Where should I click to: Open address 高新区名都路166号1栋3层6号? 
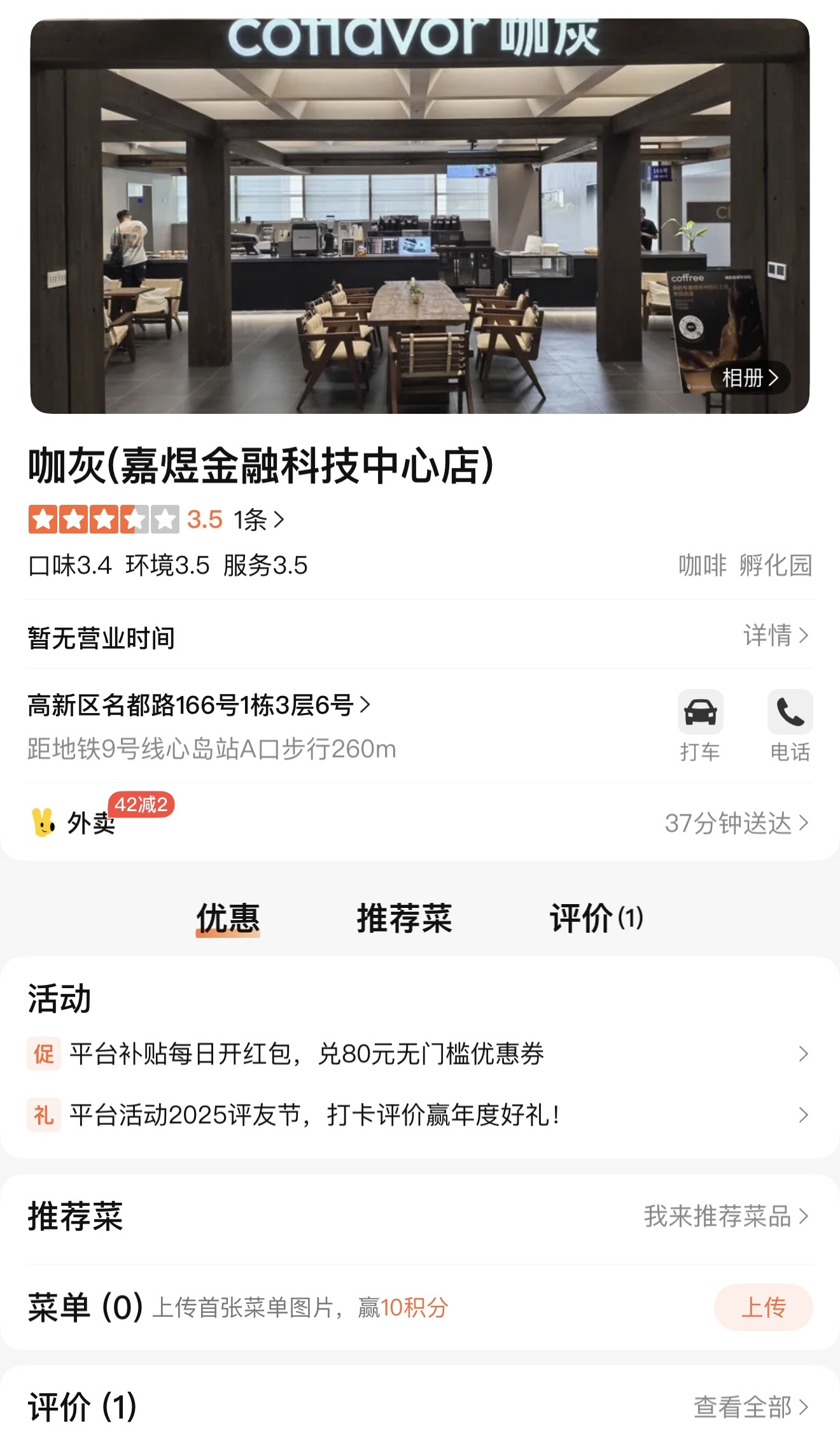tap(199, 705)
